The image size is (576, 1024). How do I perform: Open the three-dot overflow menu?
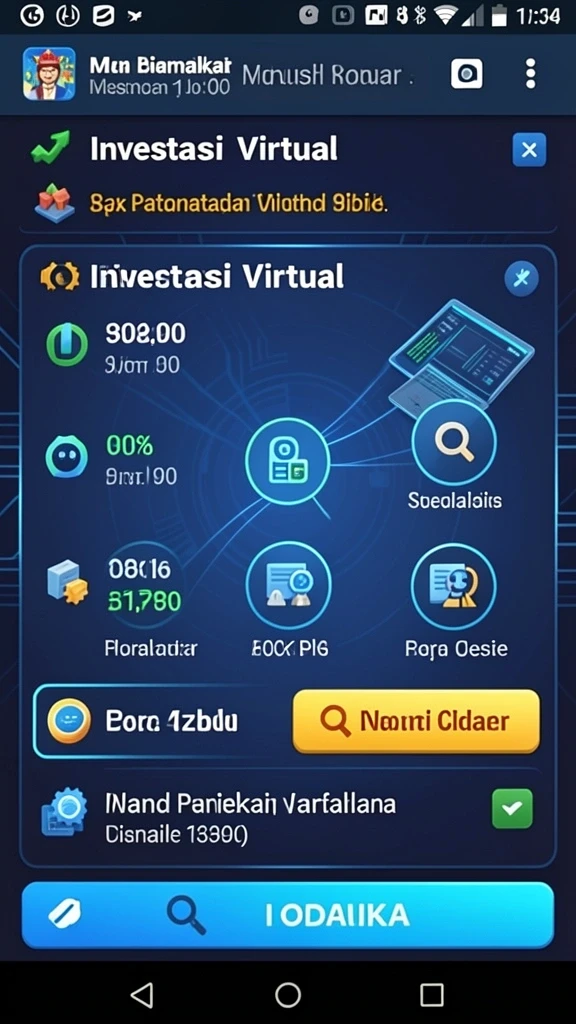pyautogui.click(x=530, y=73)
